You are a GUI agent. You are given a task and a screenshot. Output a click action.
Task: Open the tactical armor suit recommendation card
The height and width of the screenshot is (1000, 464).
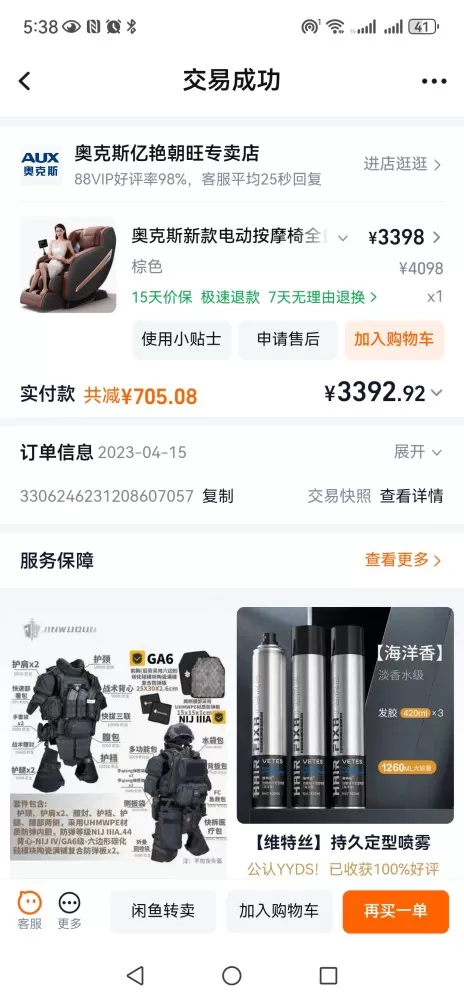pyautogui.click(x=119, y=742)
